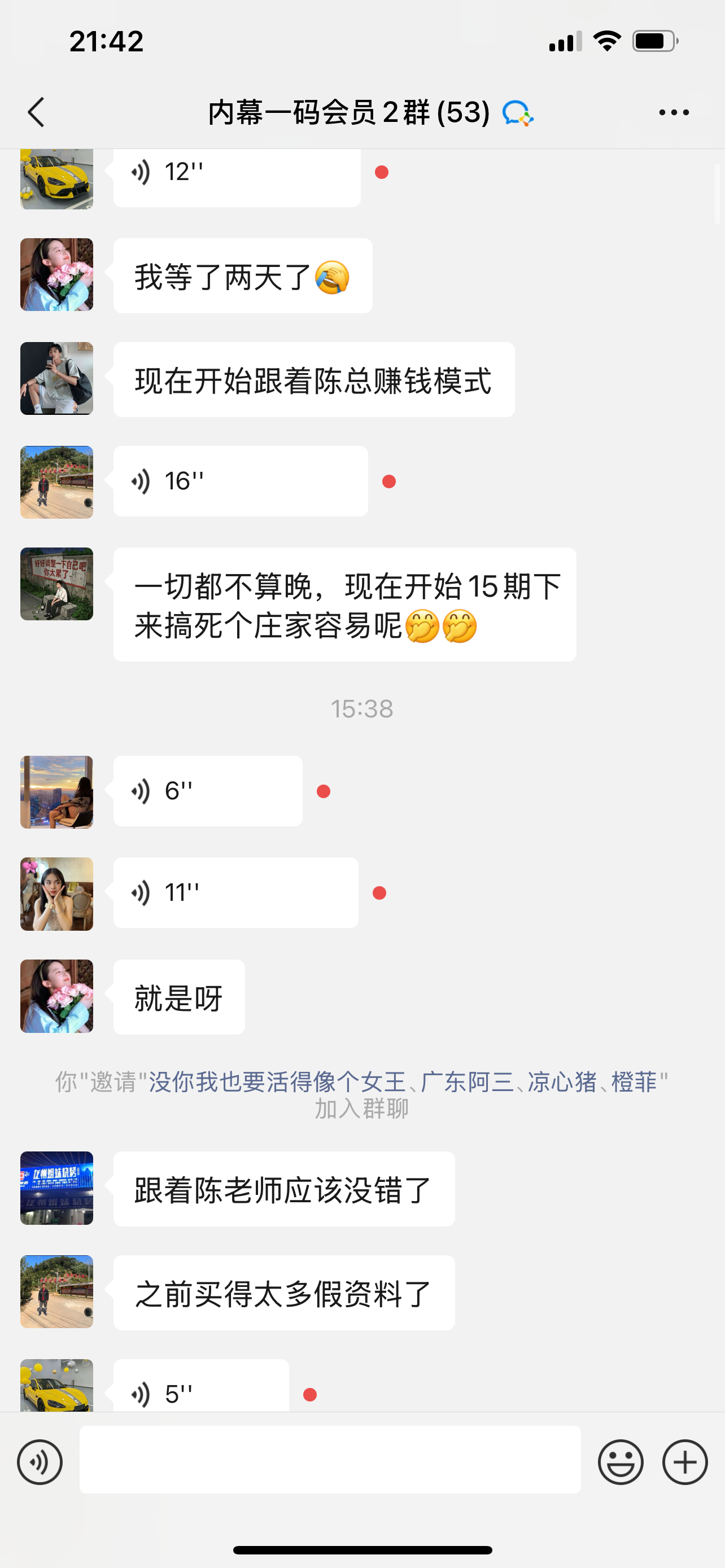
Task: Play the 6-second voice message
Action: pyautogui.click(x=208, y=791)
